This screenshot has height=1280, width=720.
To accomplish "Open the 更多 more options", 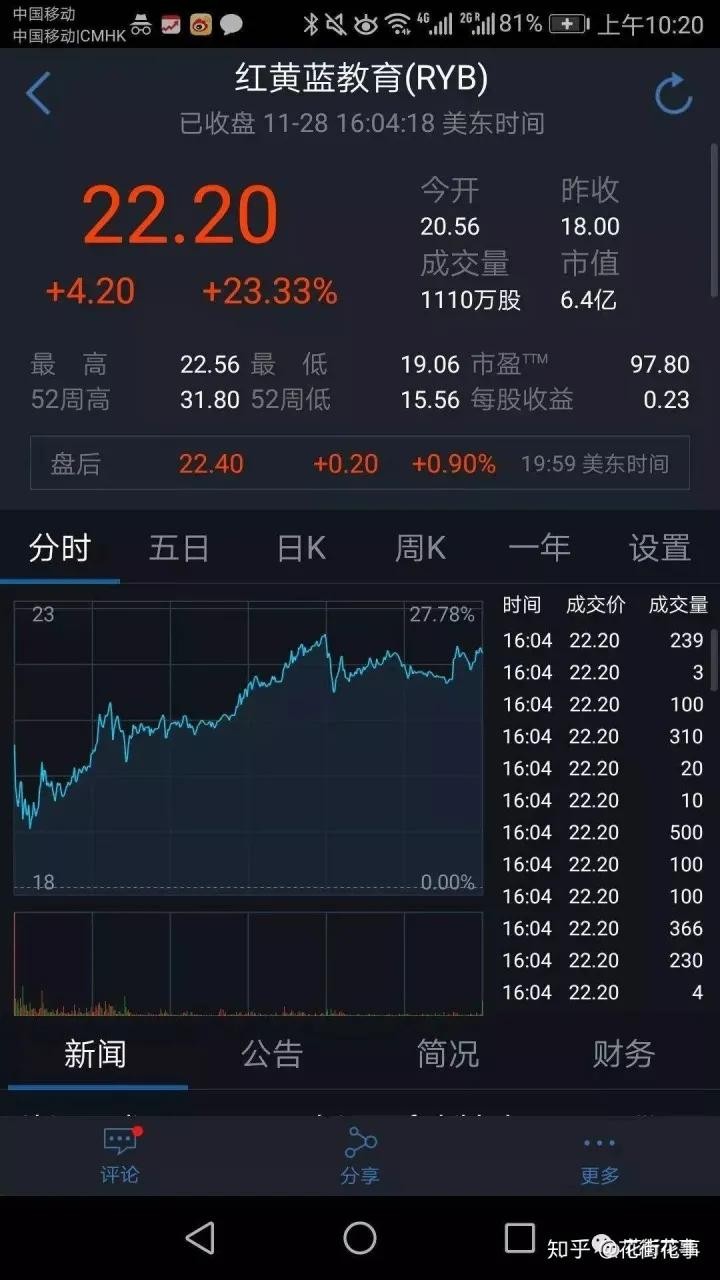I will point(599,1156).
